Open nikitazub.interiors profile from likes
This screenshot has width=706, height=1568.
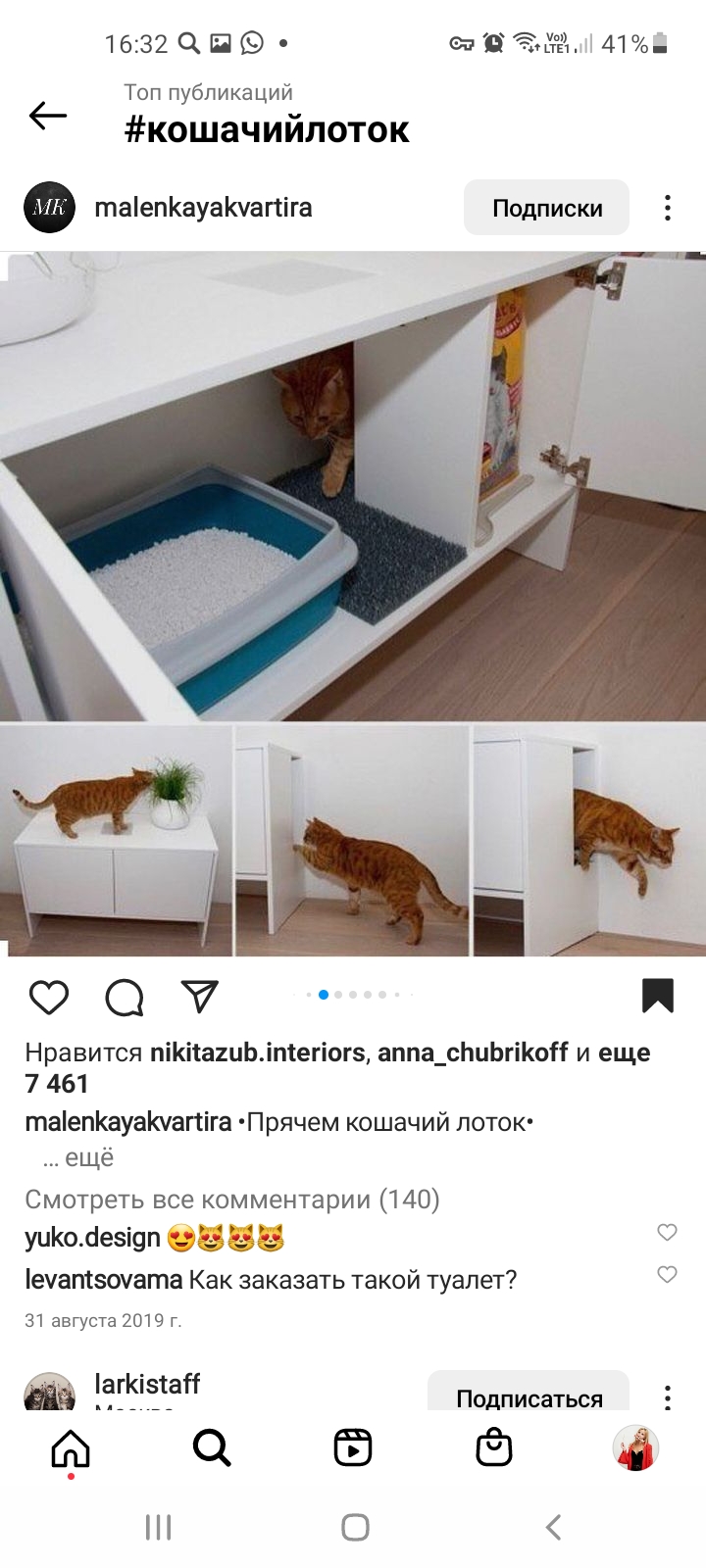click(258, 1053)
